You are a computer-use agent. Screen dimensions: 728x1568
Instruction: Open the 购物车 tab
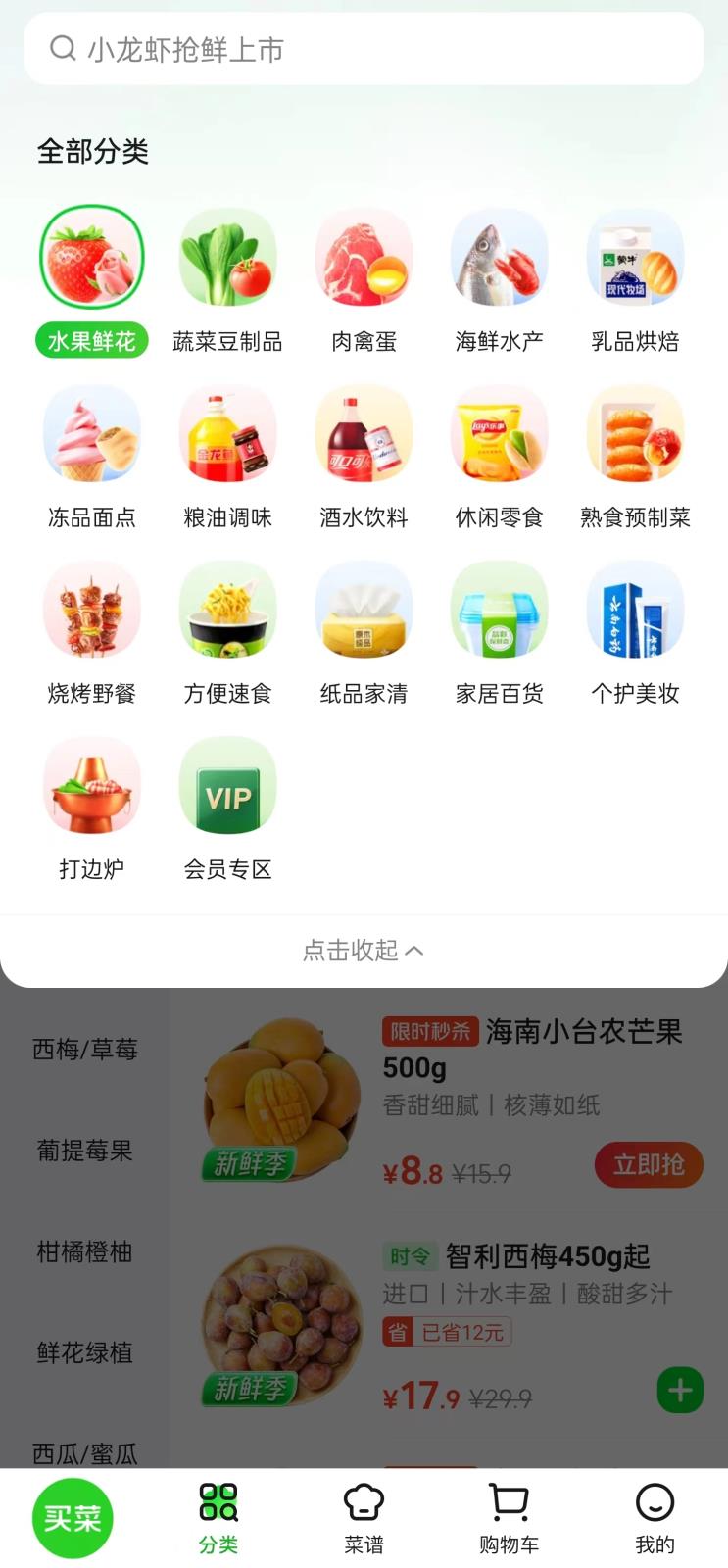(x=509, y=1518)
